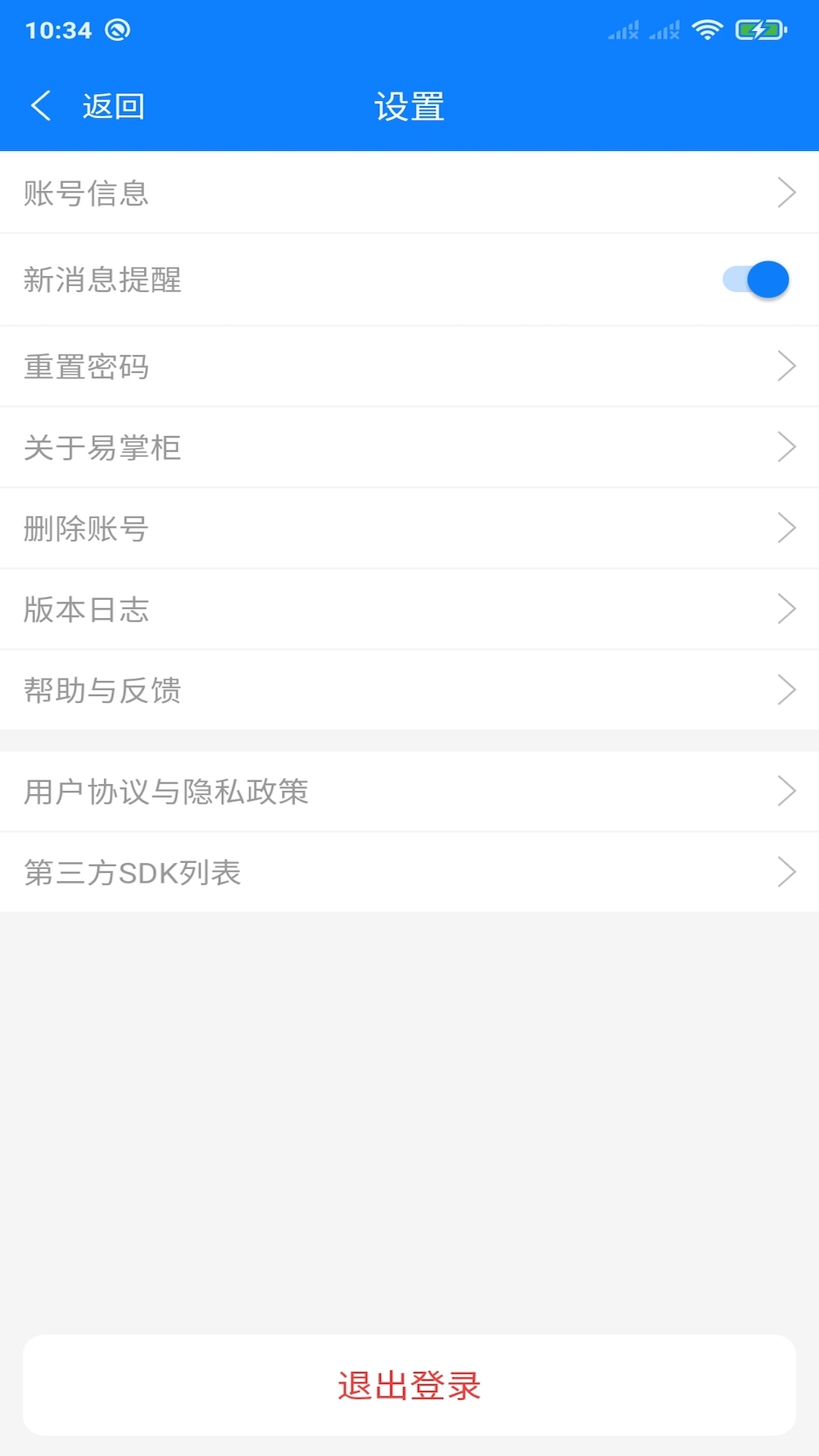Open the 版本日志 disclosure arrow
Screen dimensions: 819x1456
[786, 609]
